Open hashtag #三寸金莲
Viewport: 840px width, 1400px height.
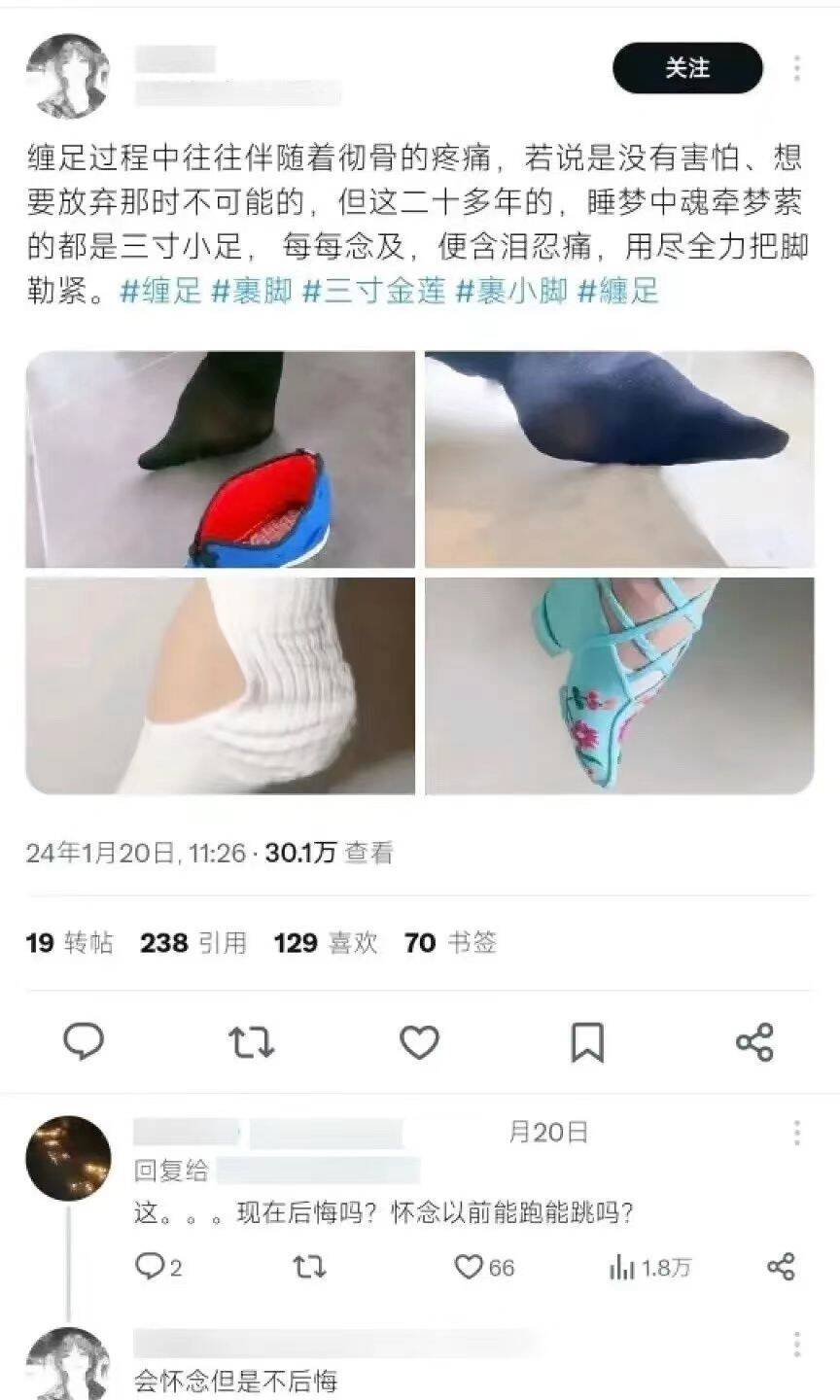[374, 292]
